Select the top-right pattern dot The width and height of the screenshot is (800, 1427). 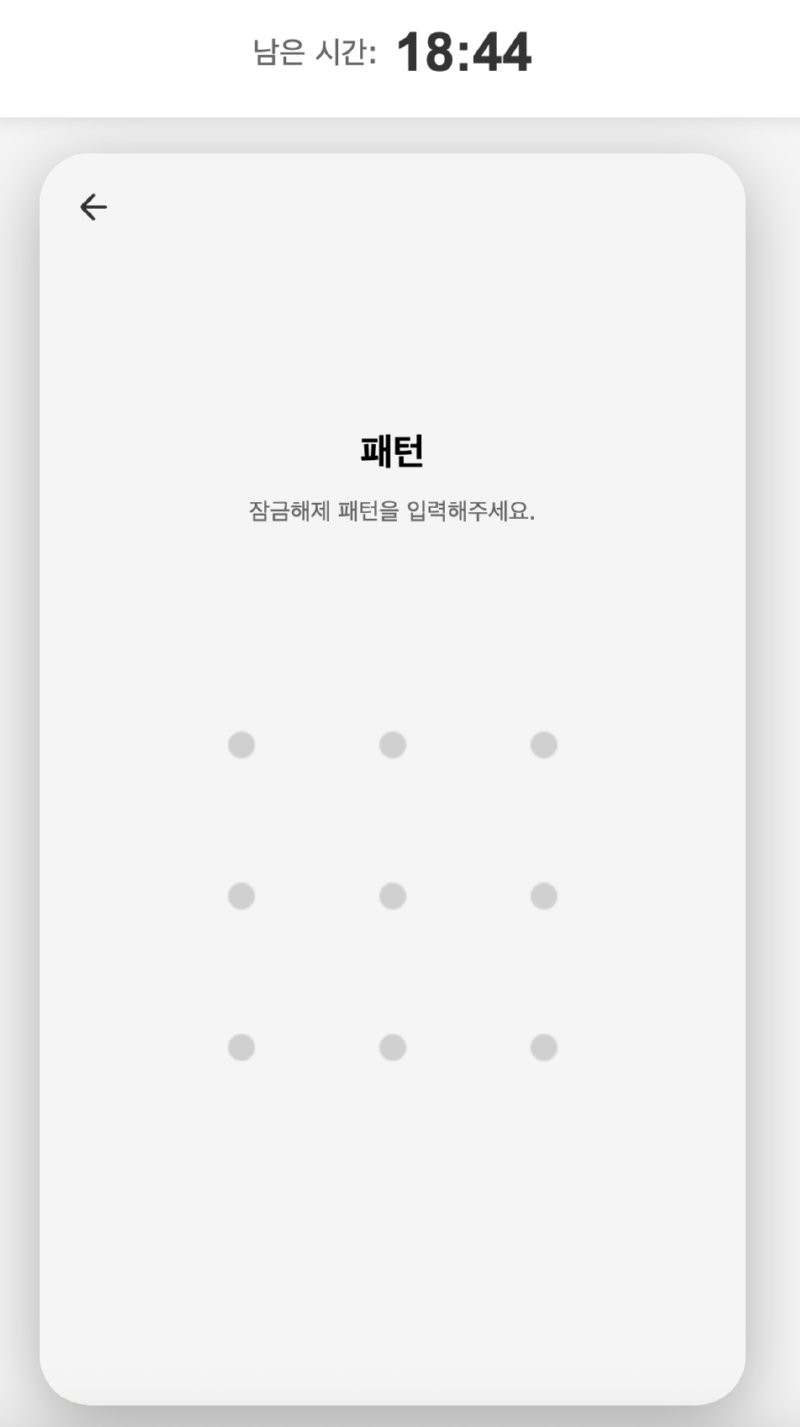[x=543, y=745]
